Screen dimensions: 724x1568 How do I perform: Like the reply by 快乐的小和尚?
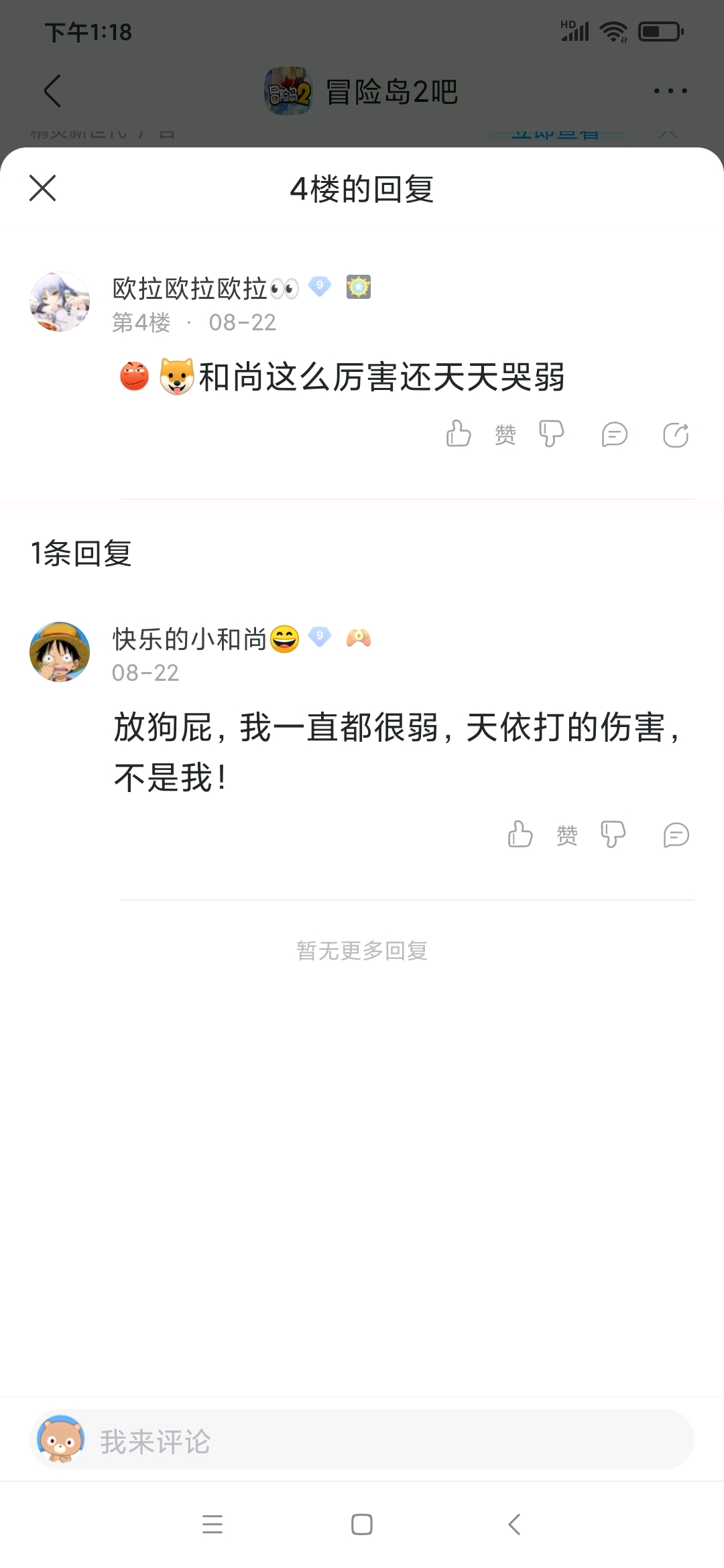[x=520, y=834]
